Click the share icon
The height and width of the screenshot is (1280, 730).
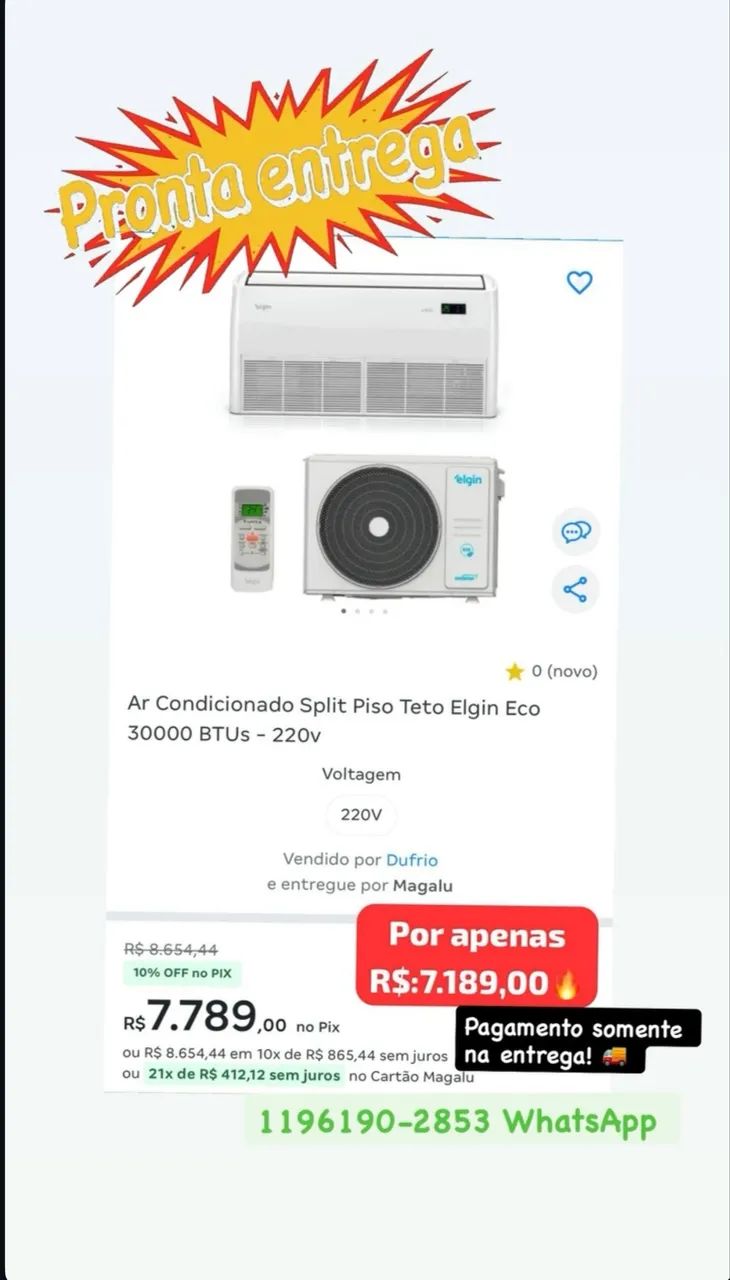[x=574, y=590]
